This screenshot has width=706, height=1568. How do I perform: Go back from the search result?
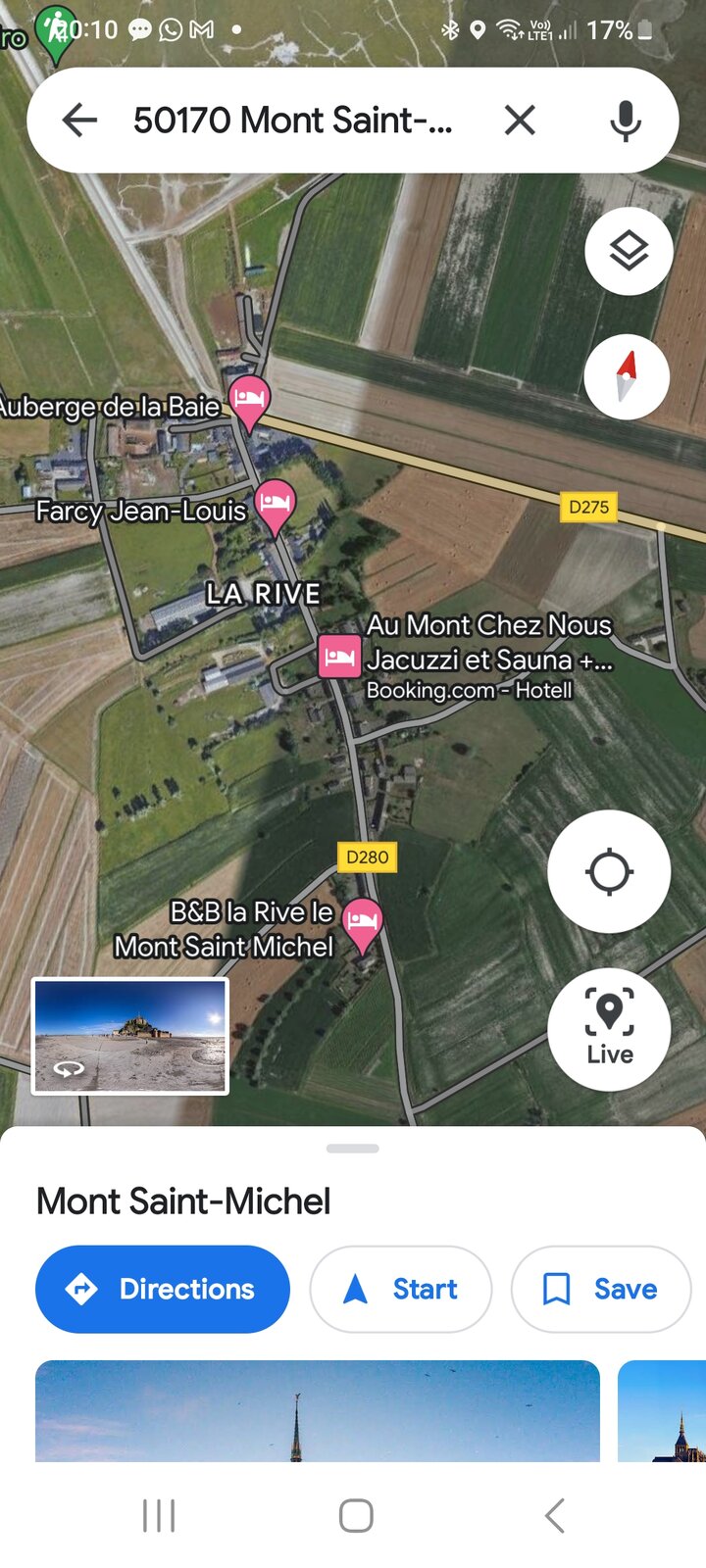(79, 121)
